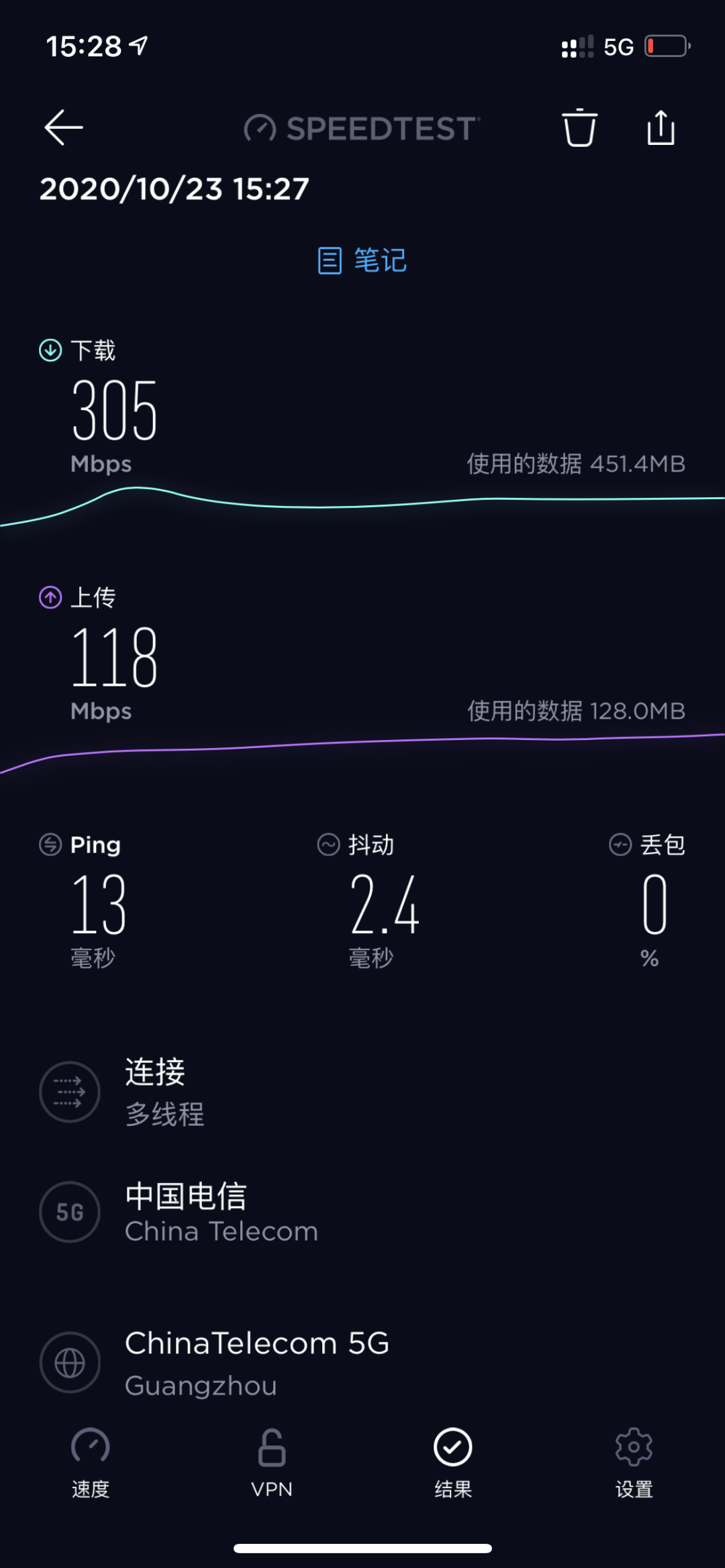
Task: Switch to the 速度 tab
Action: (x=91, y=1461)
